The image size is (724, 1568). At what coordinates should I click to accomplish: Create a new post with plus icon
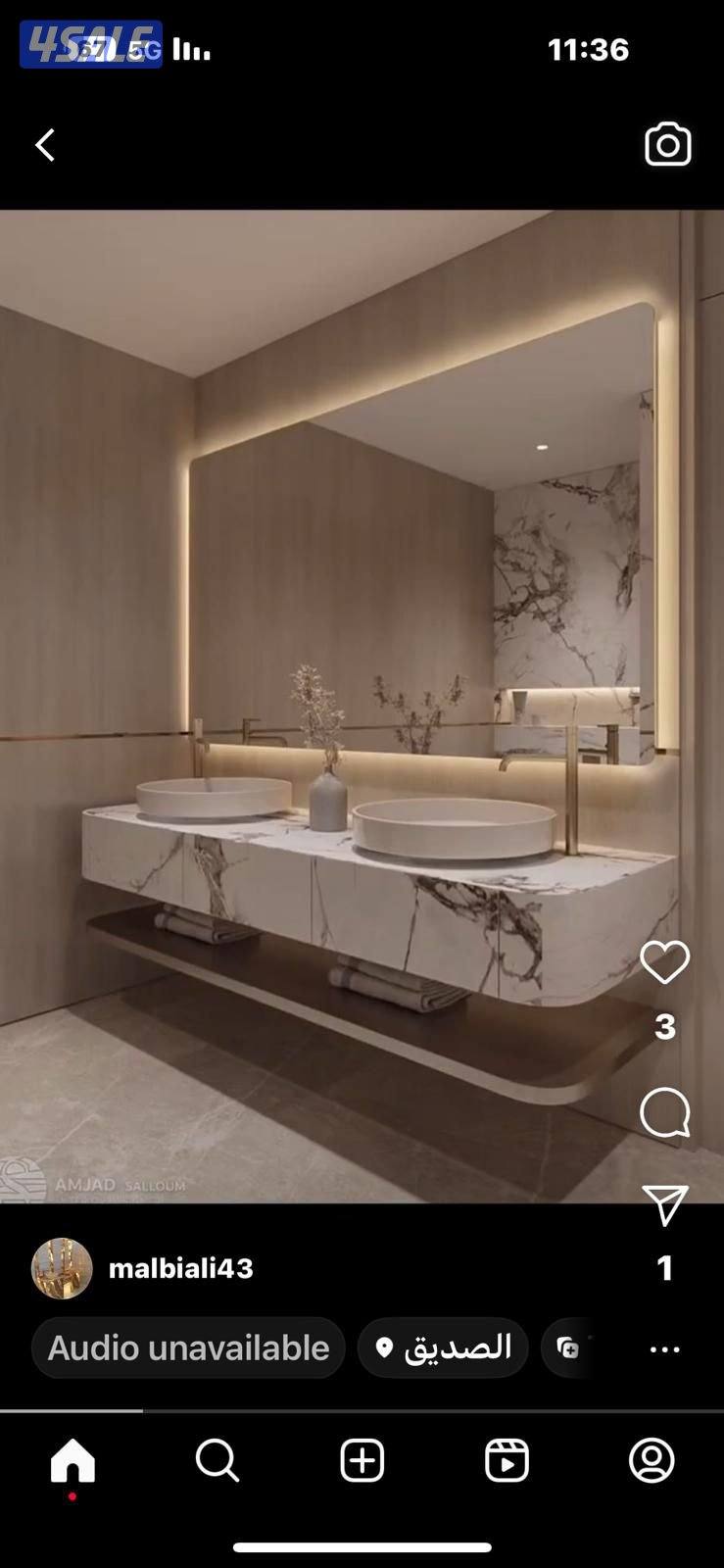[362, 1461]
